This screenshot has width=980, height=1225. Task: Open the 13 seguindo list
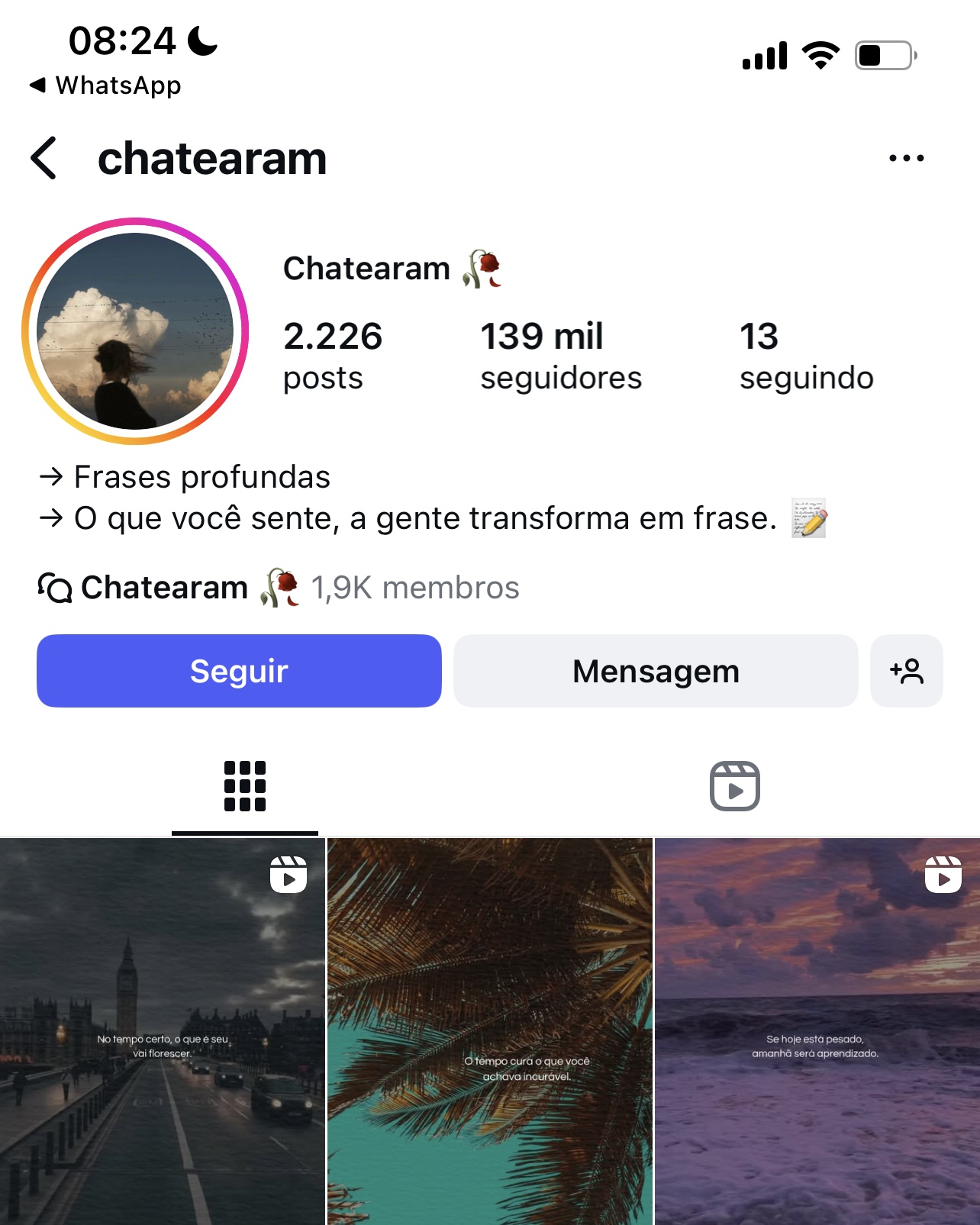pos(805,356)
